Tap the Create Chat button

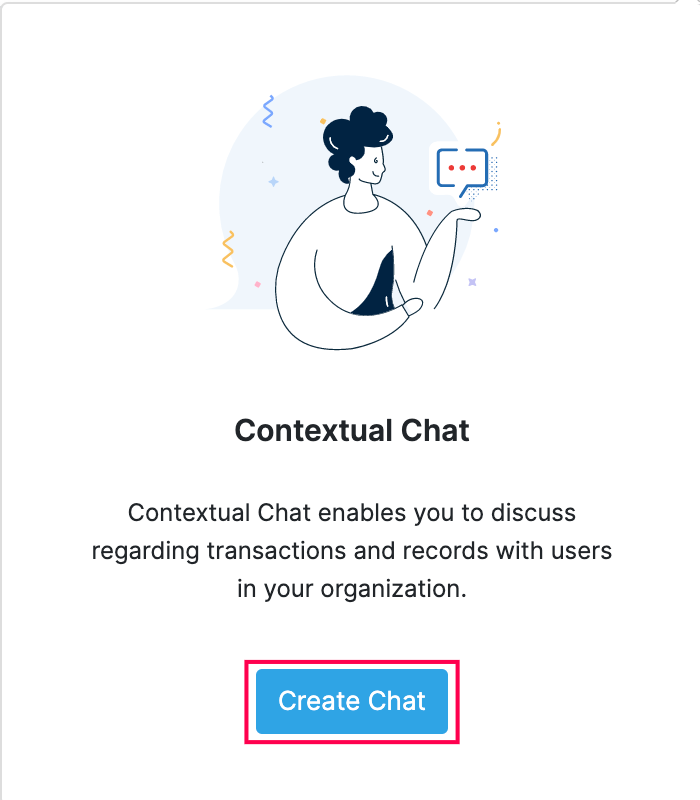point(352,701)
